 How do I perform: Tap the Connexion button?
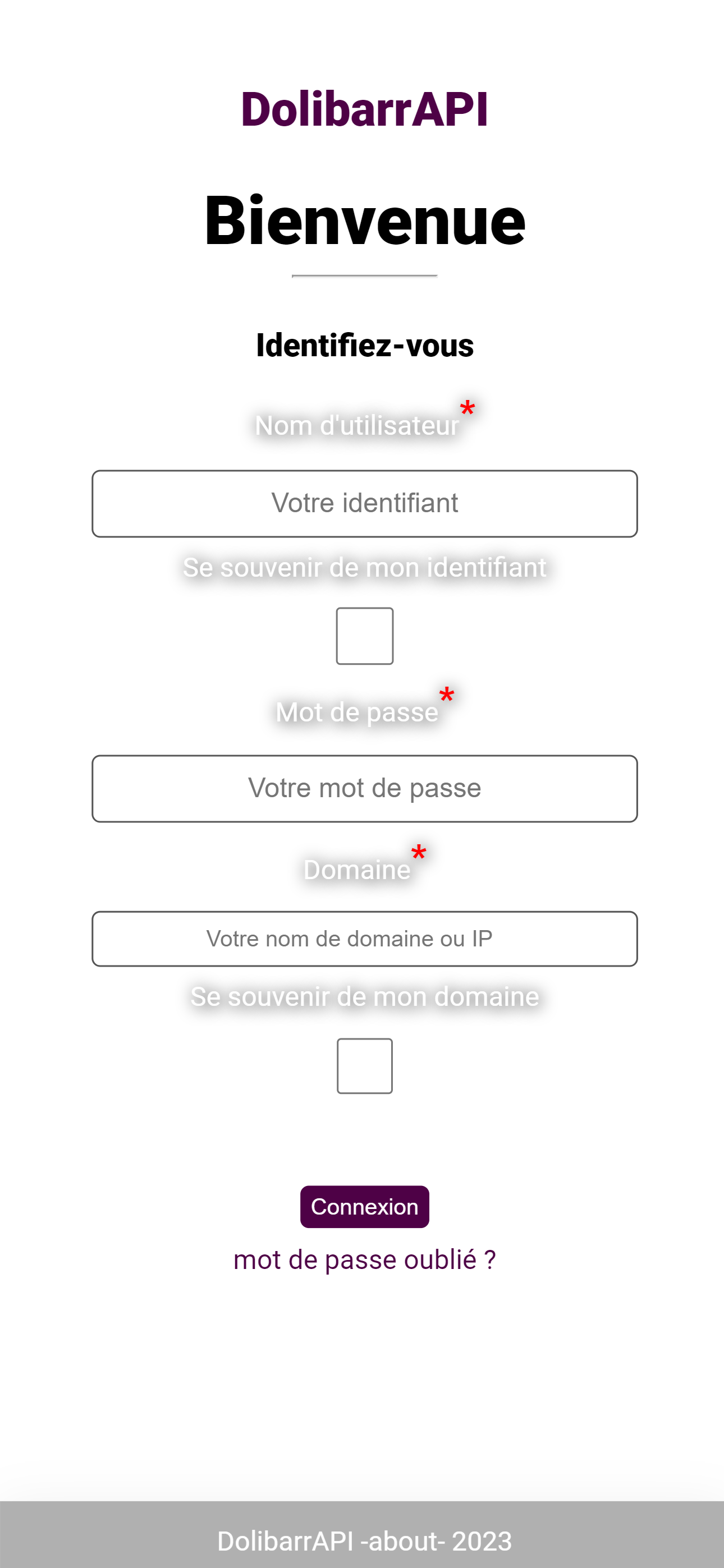[364, 1207]
